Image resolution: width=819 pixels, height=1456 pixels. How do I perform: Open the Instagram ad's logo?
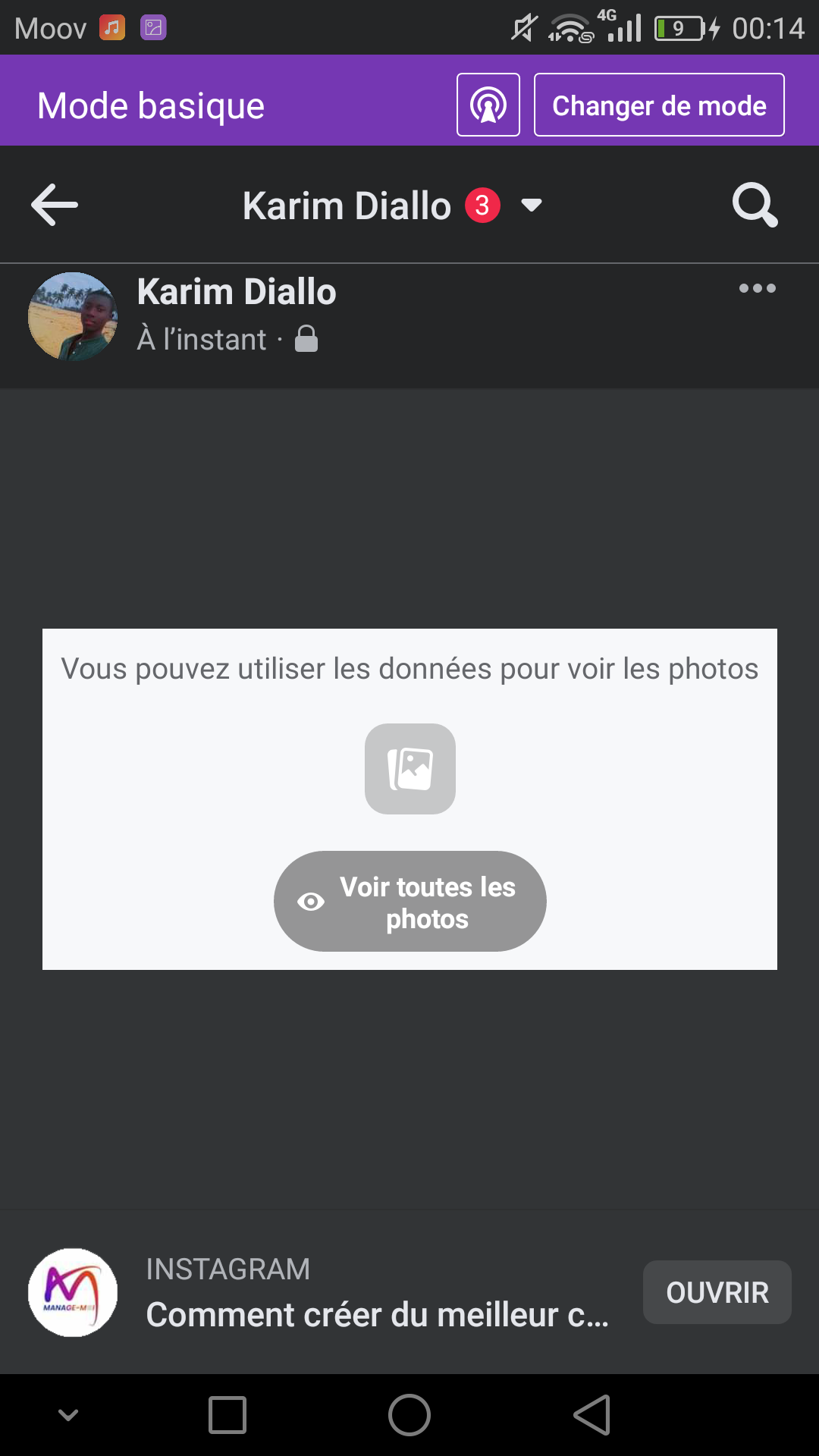point(73,1292)
